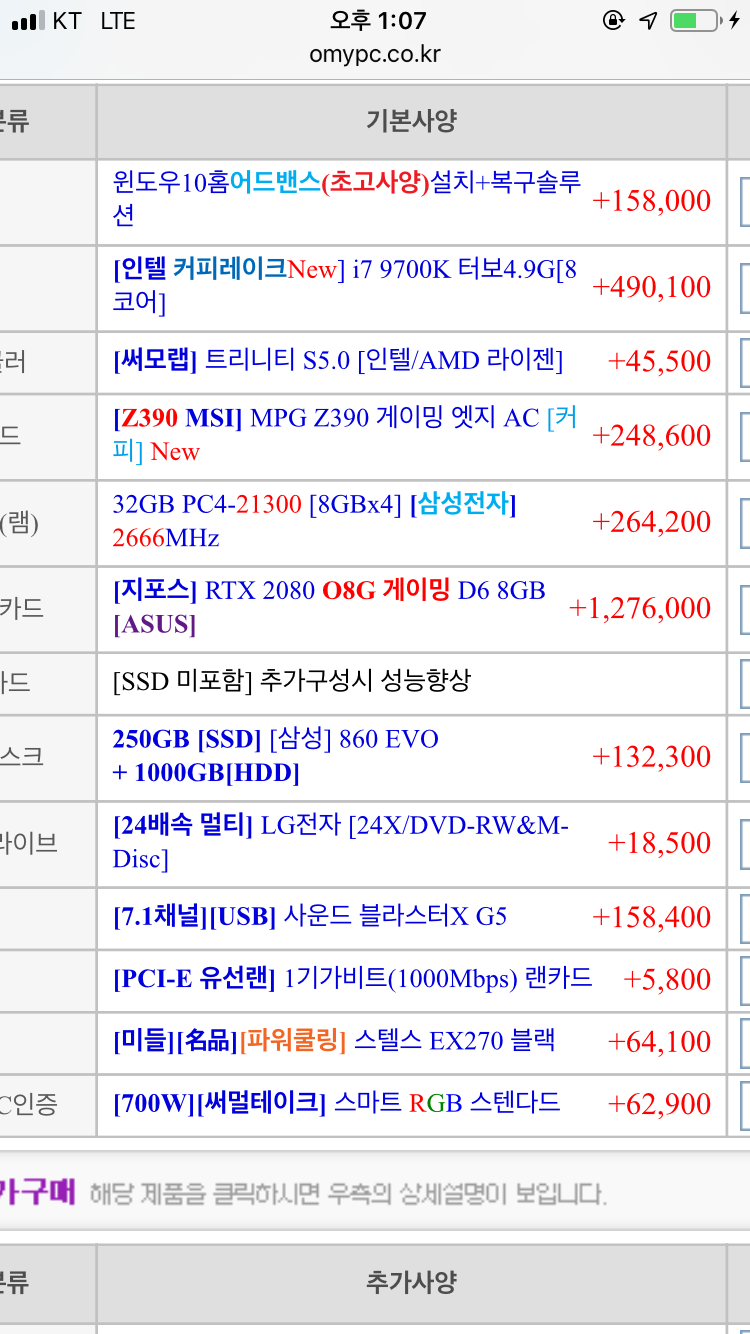The image size is (750, 1334).
Task: Tap the SSD not included option
Action: 292,682
